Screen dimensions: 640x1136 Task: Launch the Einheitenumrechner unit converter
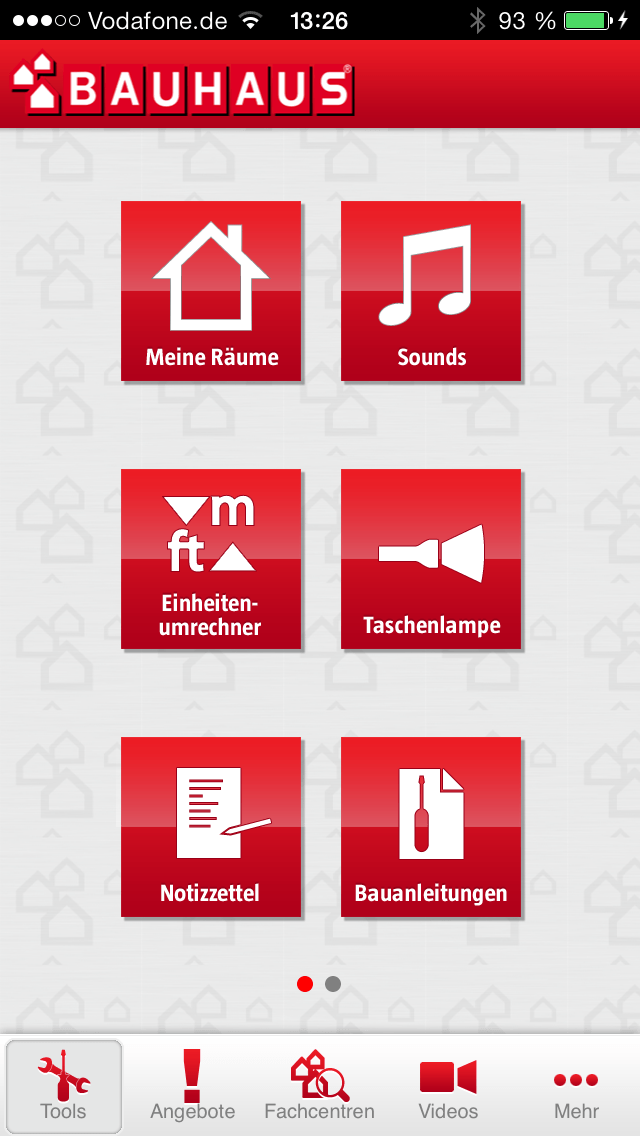(x=211, y=559)
